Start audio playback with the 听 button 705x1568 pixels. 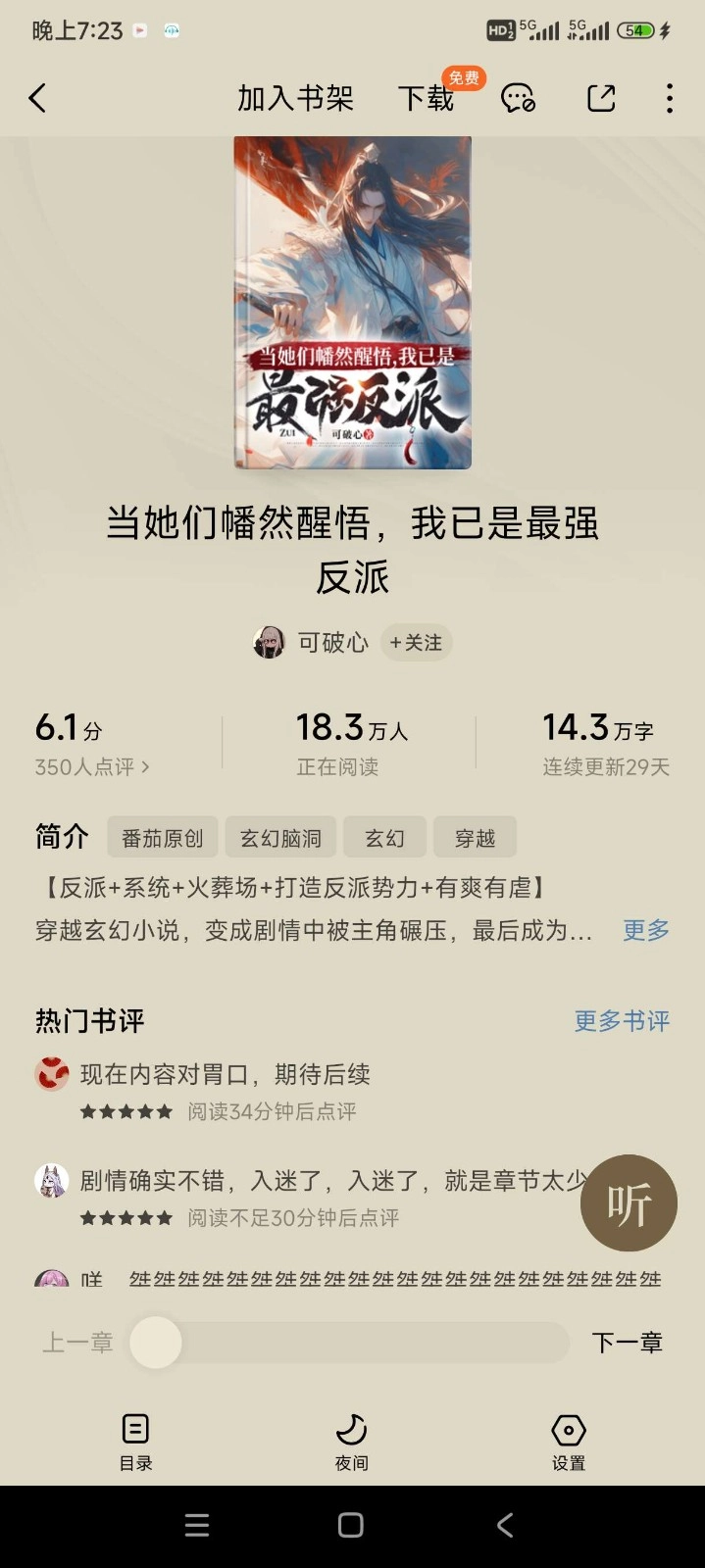[629, 1203]
